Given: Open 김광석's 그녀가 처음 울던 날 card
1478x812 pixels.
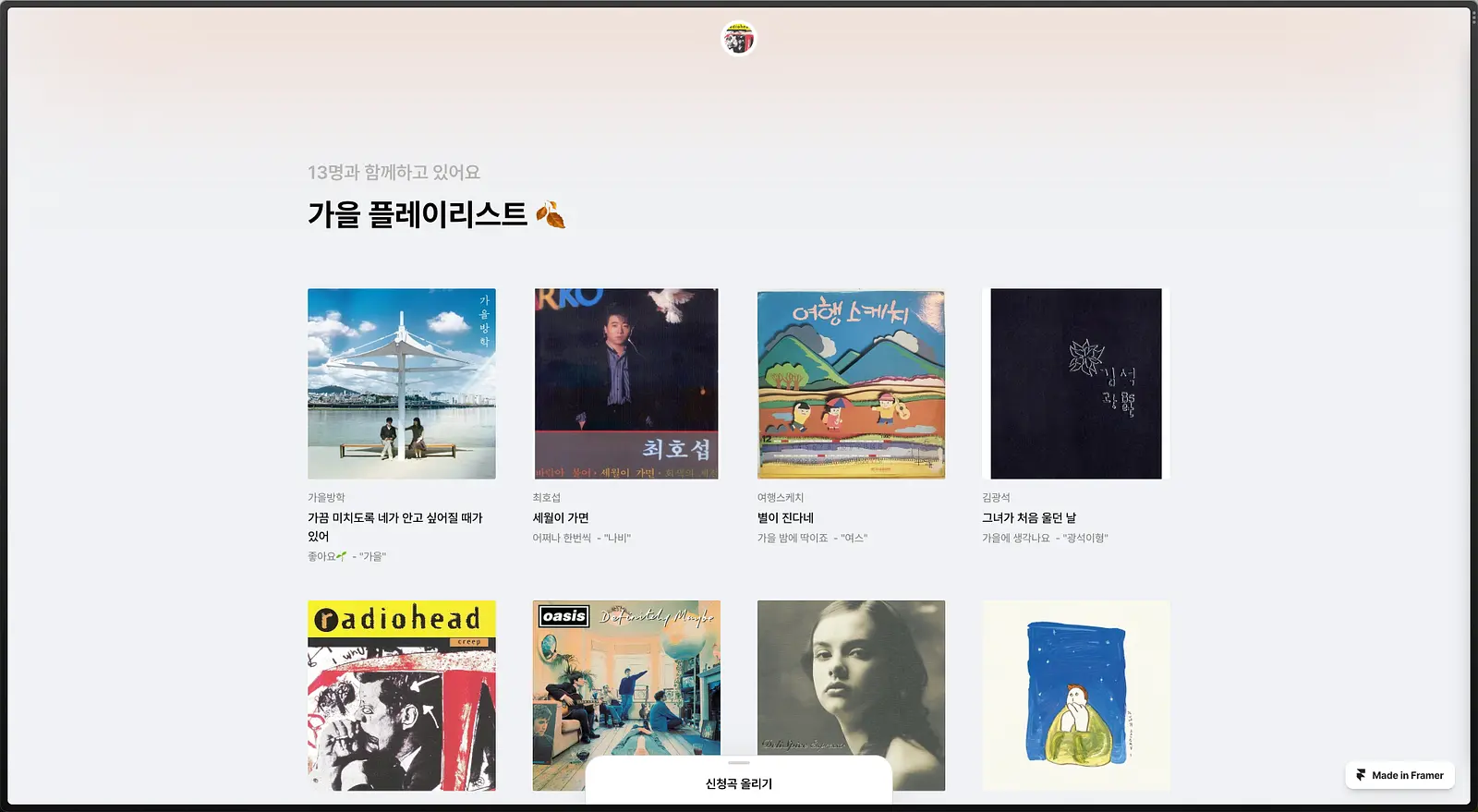Looking at the screenshot, I should coord(1076,417).
